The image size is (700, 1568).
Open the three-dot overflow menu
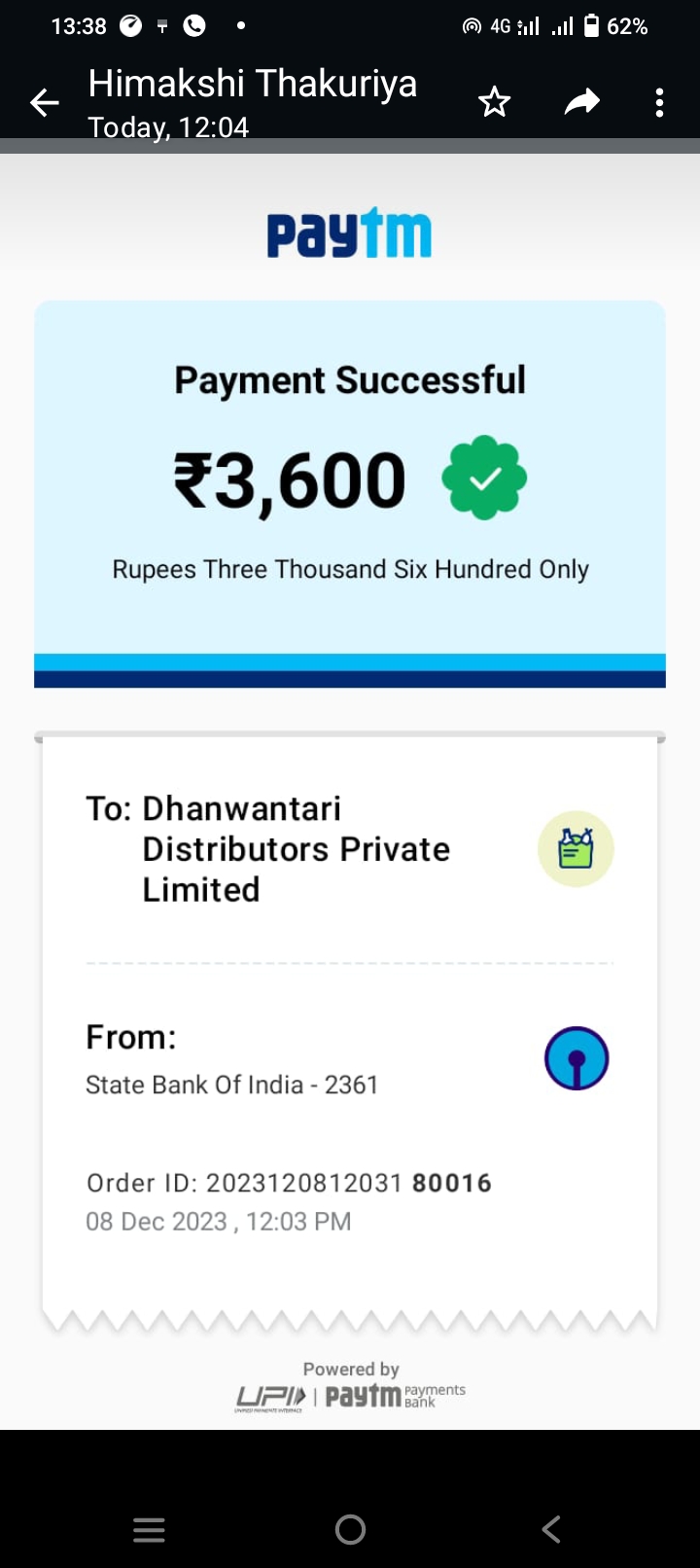[659, 102]
